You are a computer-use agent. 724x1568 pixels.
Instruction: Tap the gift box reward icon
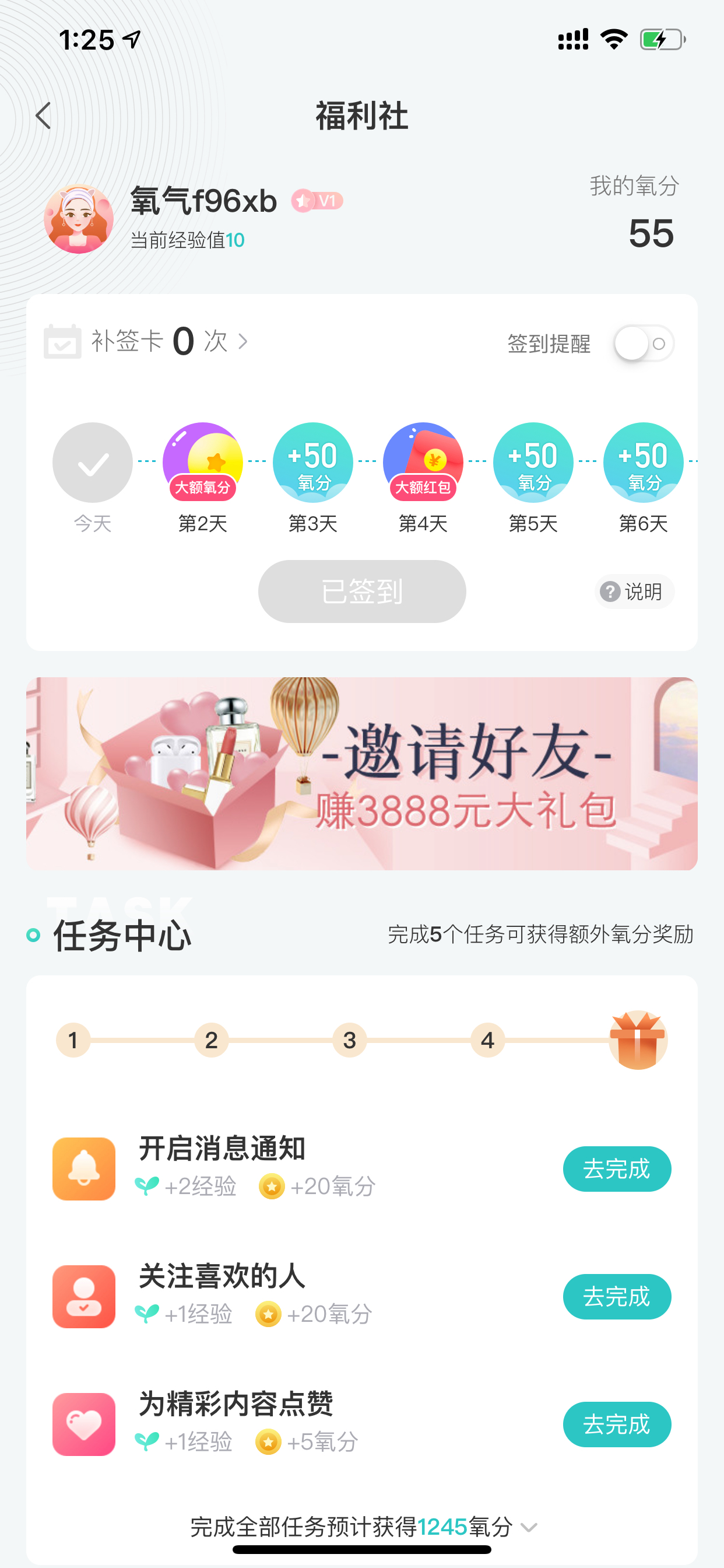pos(638,1039)
